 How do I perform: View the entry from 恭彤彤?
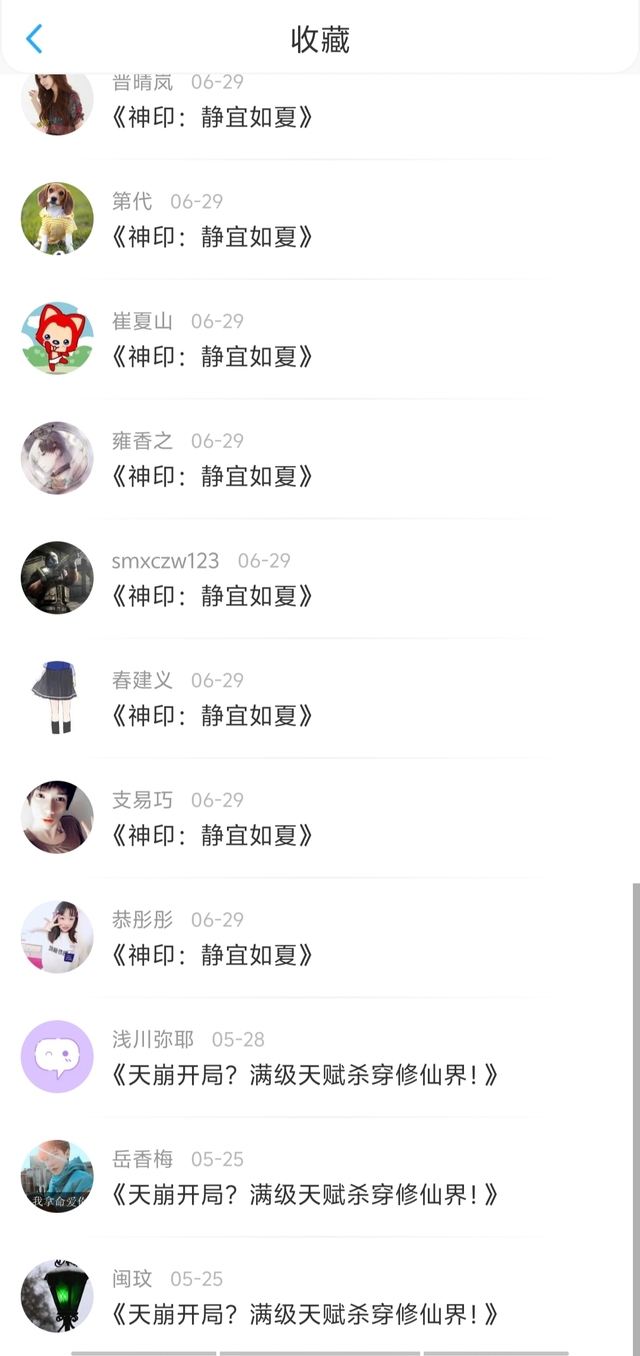click(x=212, y=956)
